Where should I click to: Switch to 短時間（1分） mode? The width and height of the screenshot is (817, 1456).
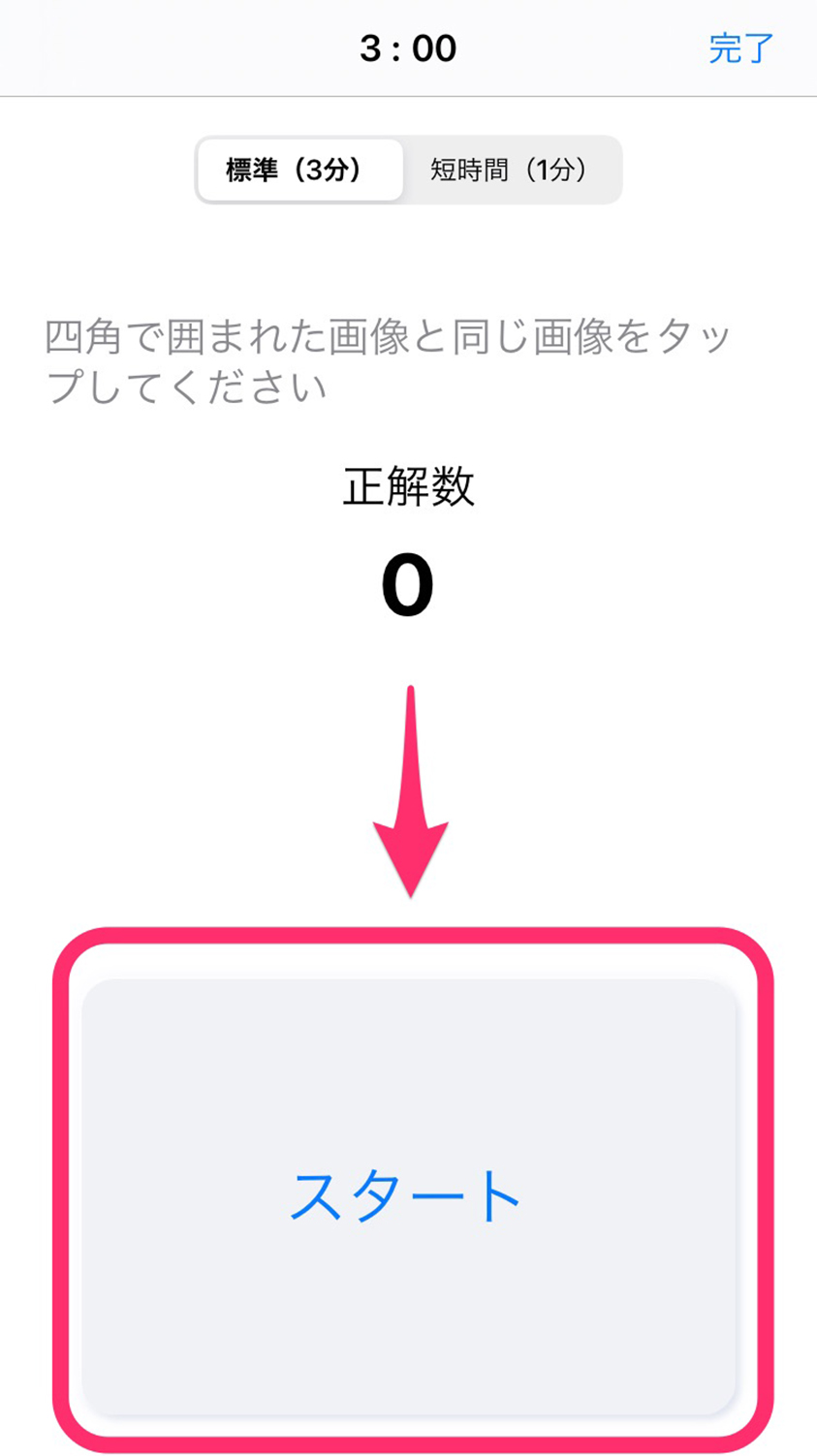(x=510, y=170)
